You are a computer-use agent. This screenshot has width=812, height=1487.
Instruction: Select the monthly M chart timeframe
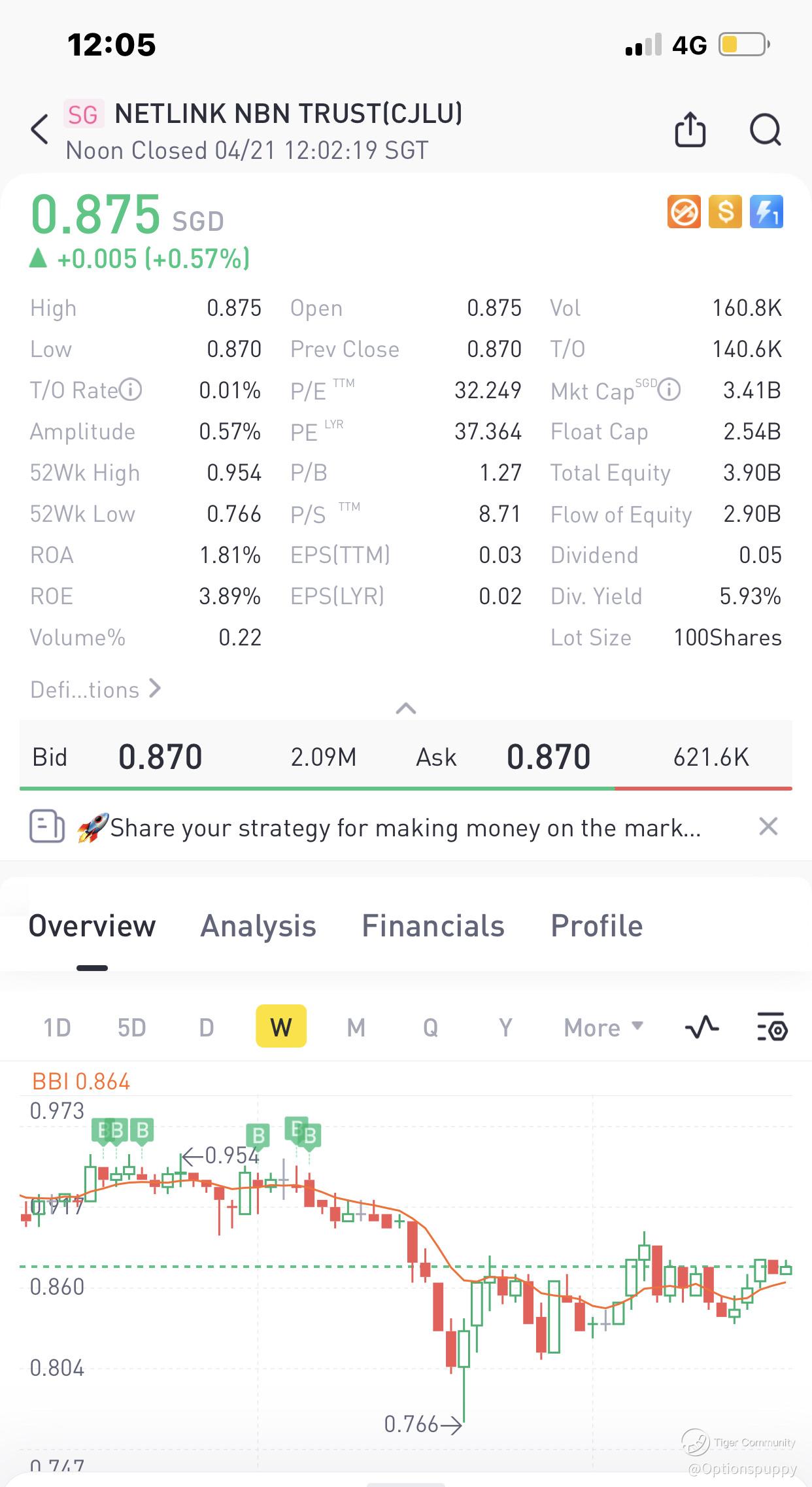pos(356,1027)
